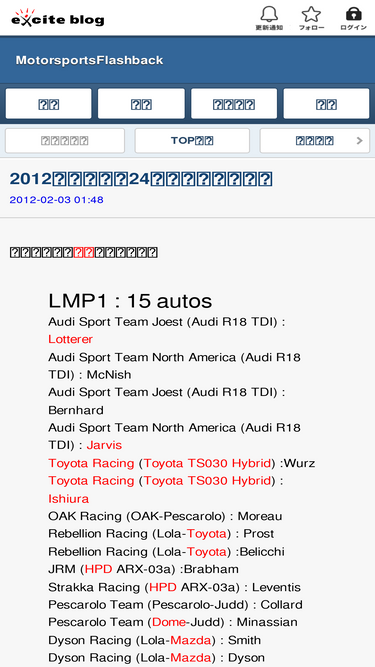Screen dimensions: 375x667
Task: Open the red Ishiura keyword link
Action: coord(68,499)
